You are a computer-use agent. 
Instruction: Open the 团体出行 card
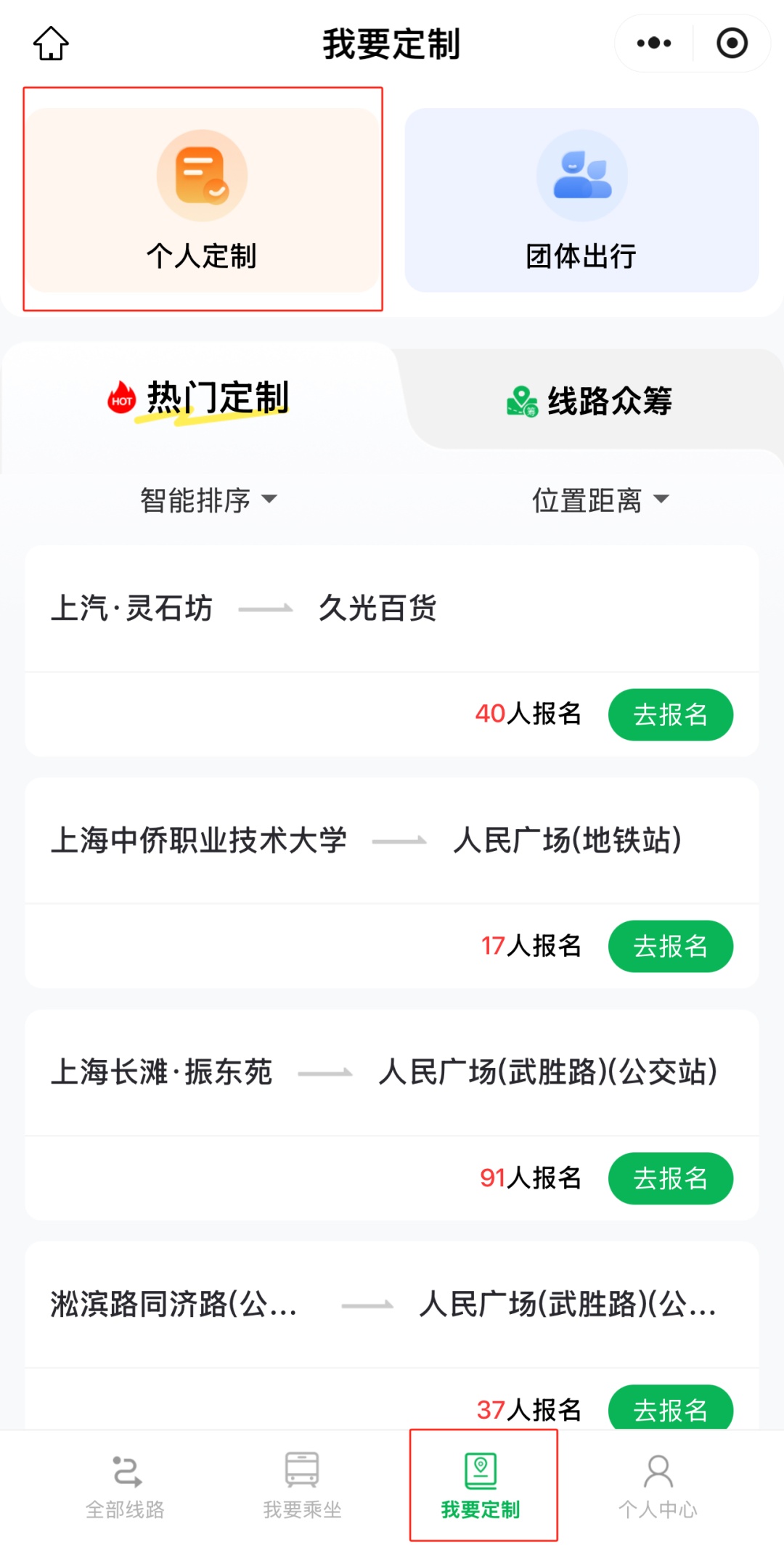pyautogui.click(x=581, y=200)
